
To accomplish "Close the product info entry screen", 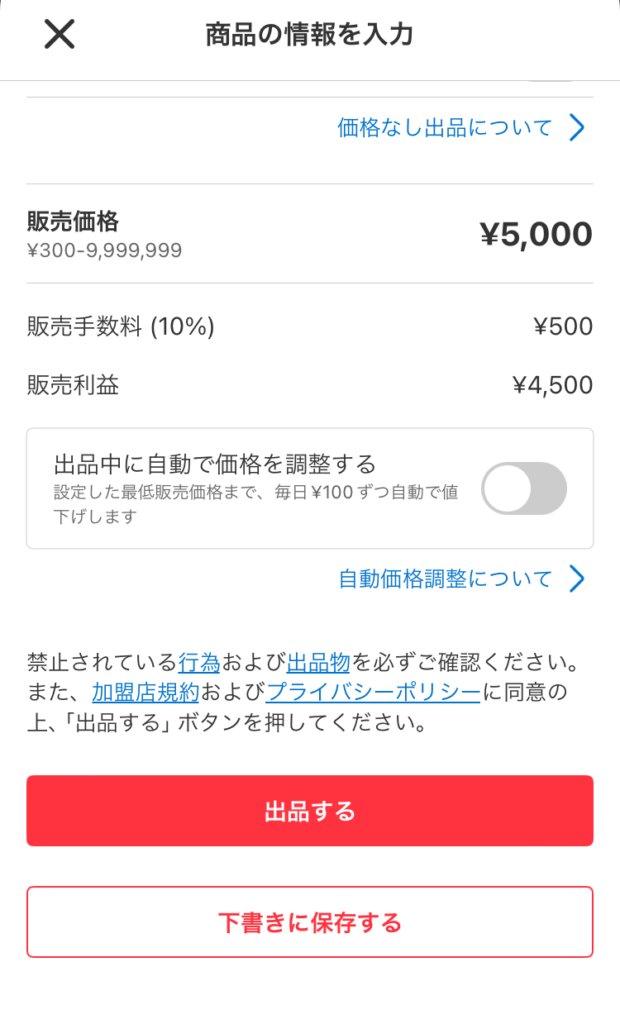I will coord(59,35).
